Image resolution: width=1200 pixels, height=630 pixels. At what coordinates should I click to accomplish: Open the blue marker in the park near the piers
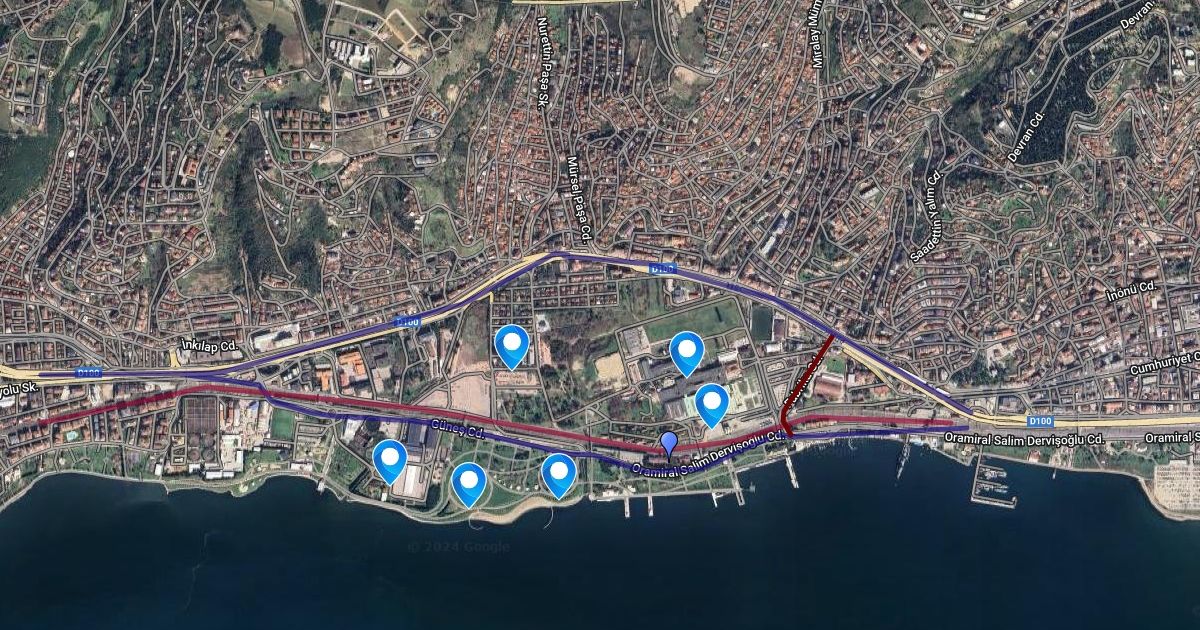pyautogui.click(x=559, y=473)
